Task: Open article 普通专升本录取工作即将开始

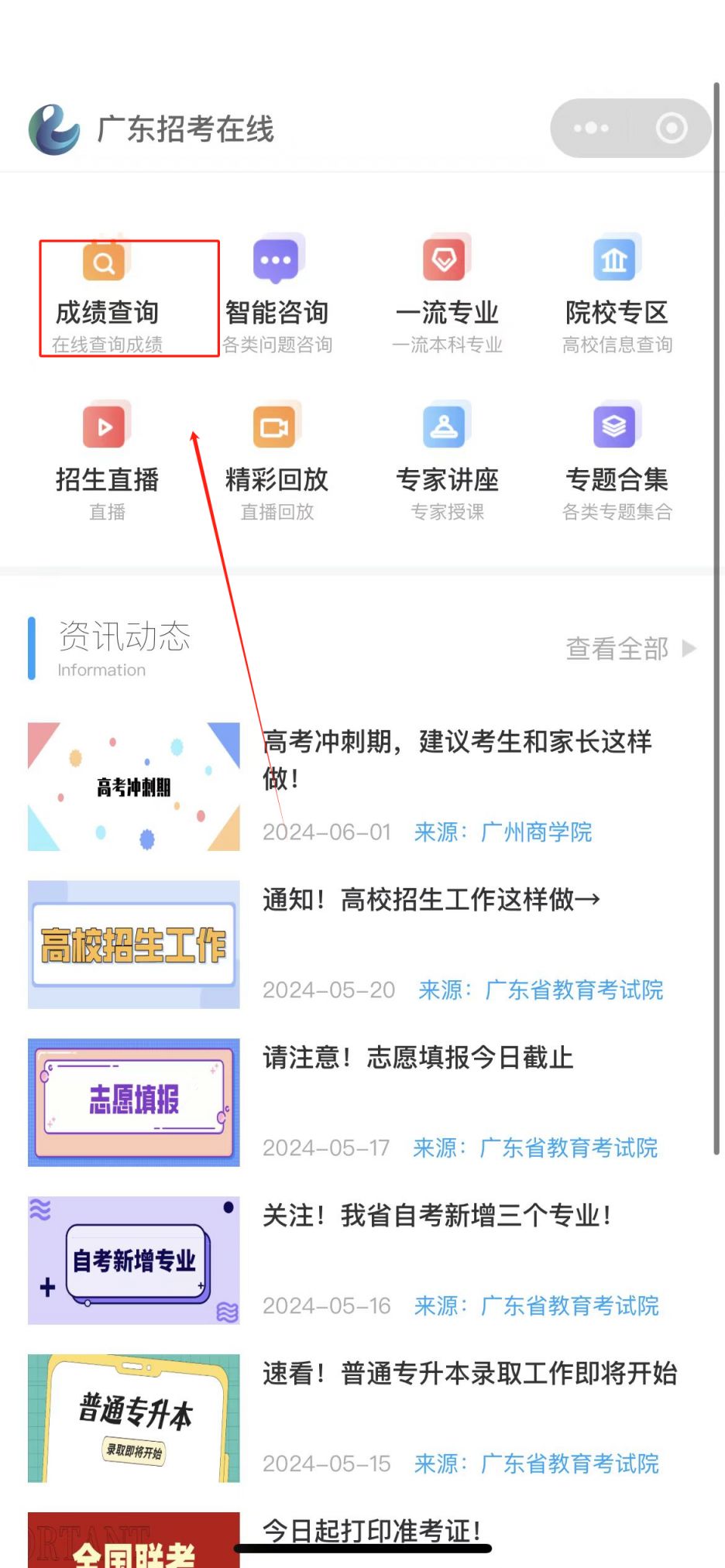Action: click(x=469, y=1374)
